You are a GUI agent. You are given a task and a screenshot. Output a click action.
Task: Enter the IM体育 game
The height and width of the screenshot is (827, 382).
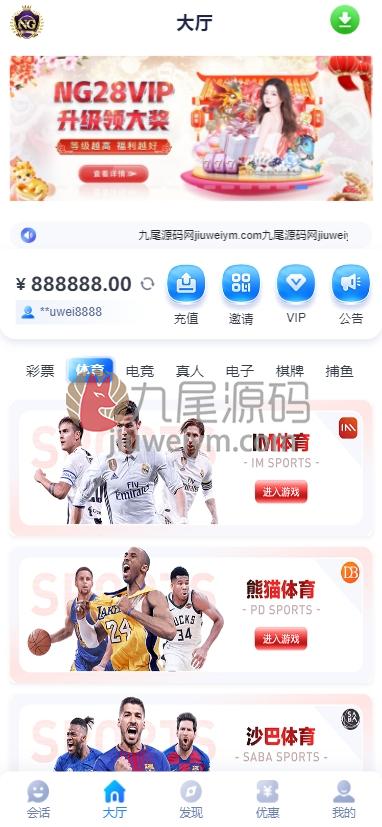(281, 492)
